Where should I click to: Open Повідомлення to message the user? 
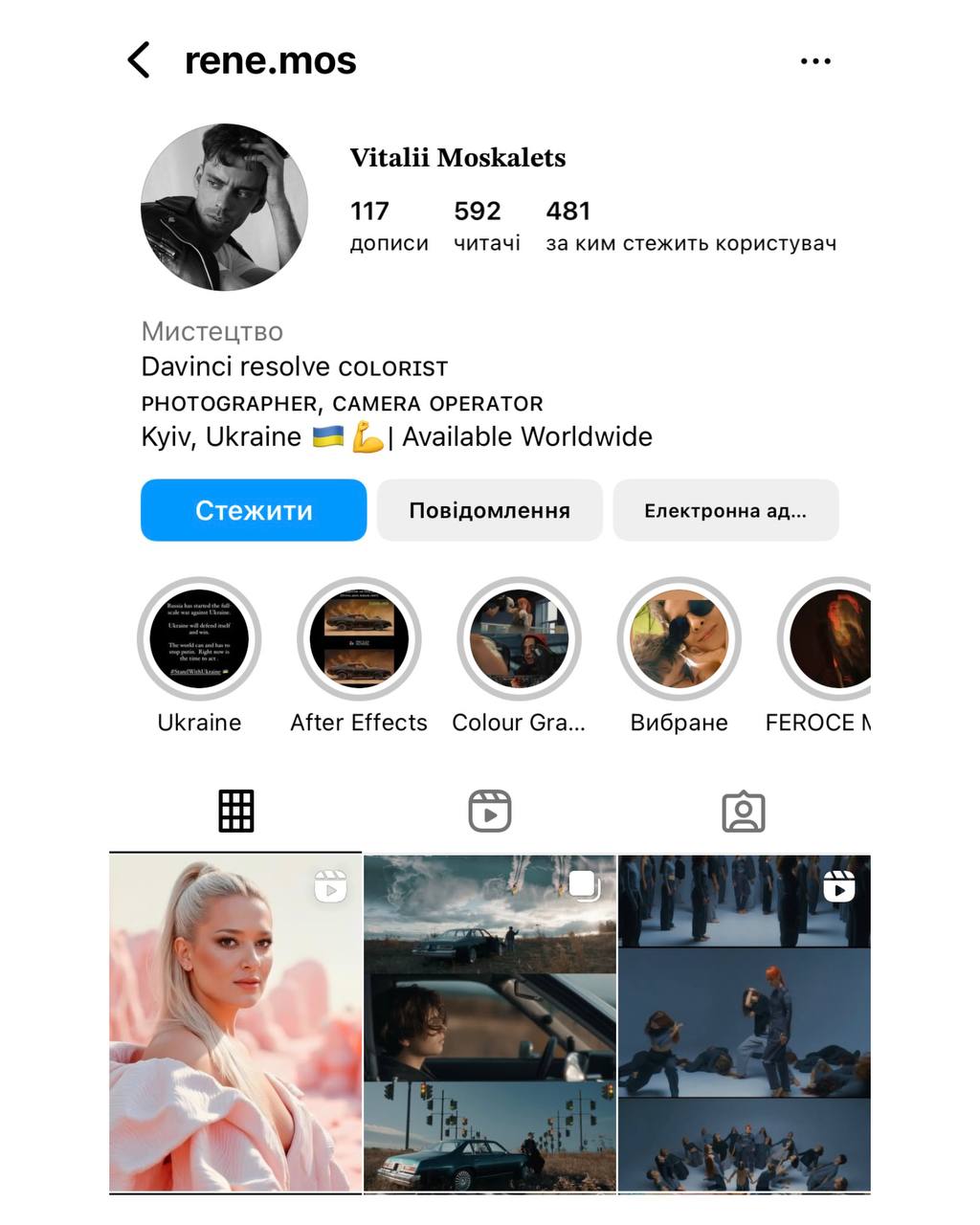[489, 510]
